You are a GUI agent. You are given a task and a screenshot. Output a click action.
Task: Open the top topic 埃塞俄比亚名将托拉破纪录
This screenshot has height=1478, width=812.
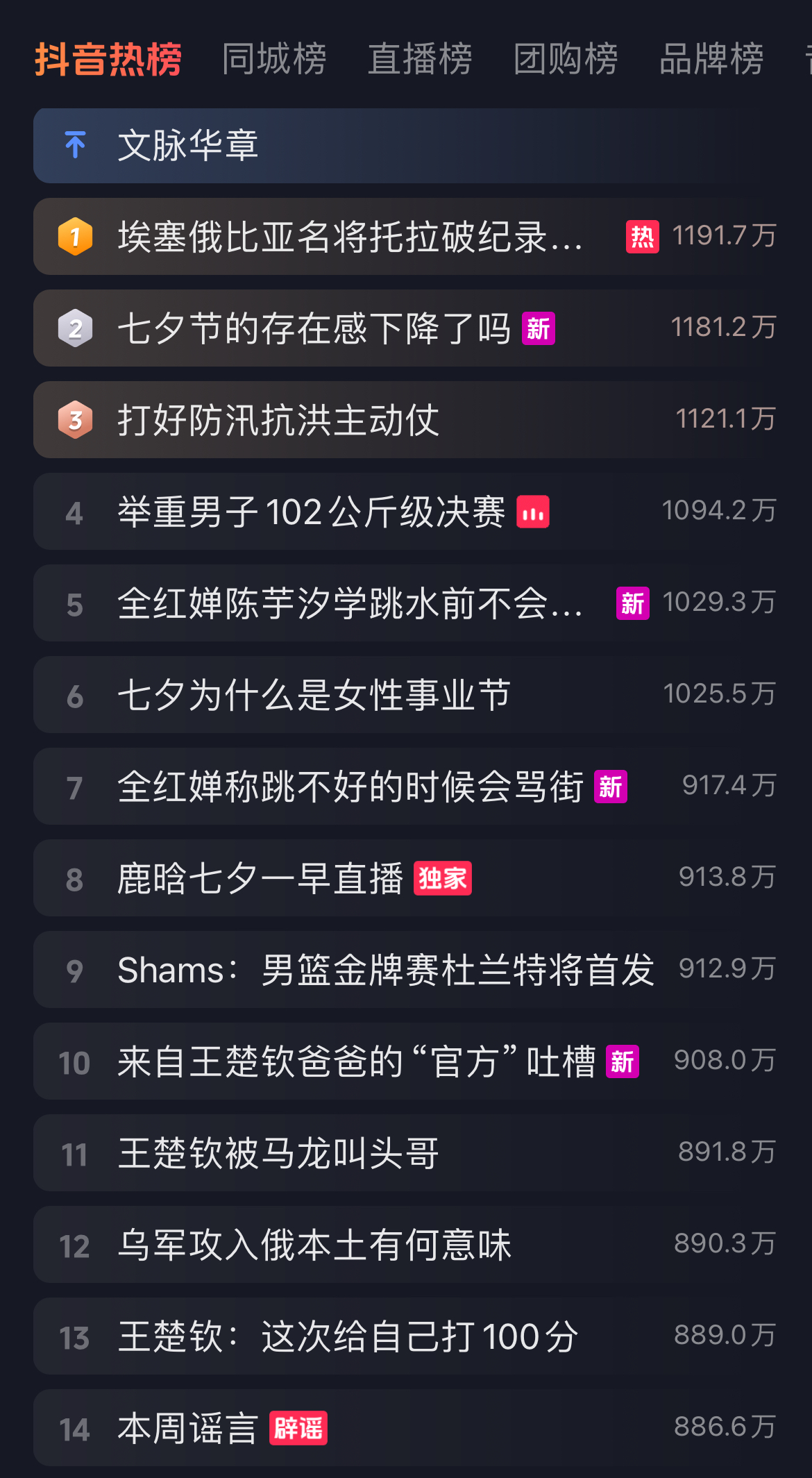click(405, 237)
